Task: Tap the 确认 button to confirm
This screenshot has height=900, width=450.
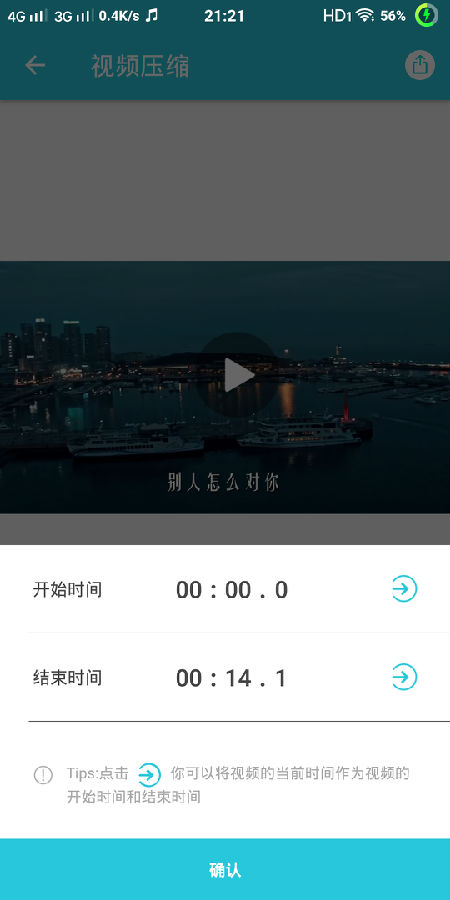Action: point(225,870)
